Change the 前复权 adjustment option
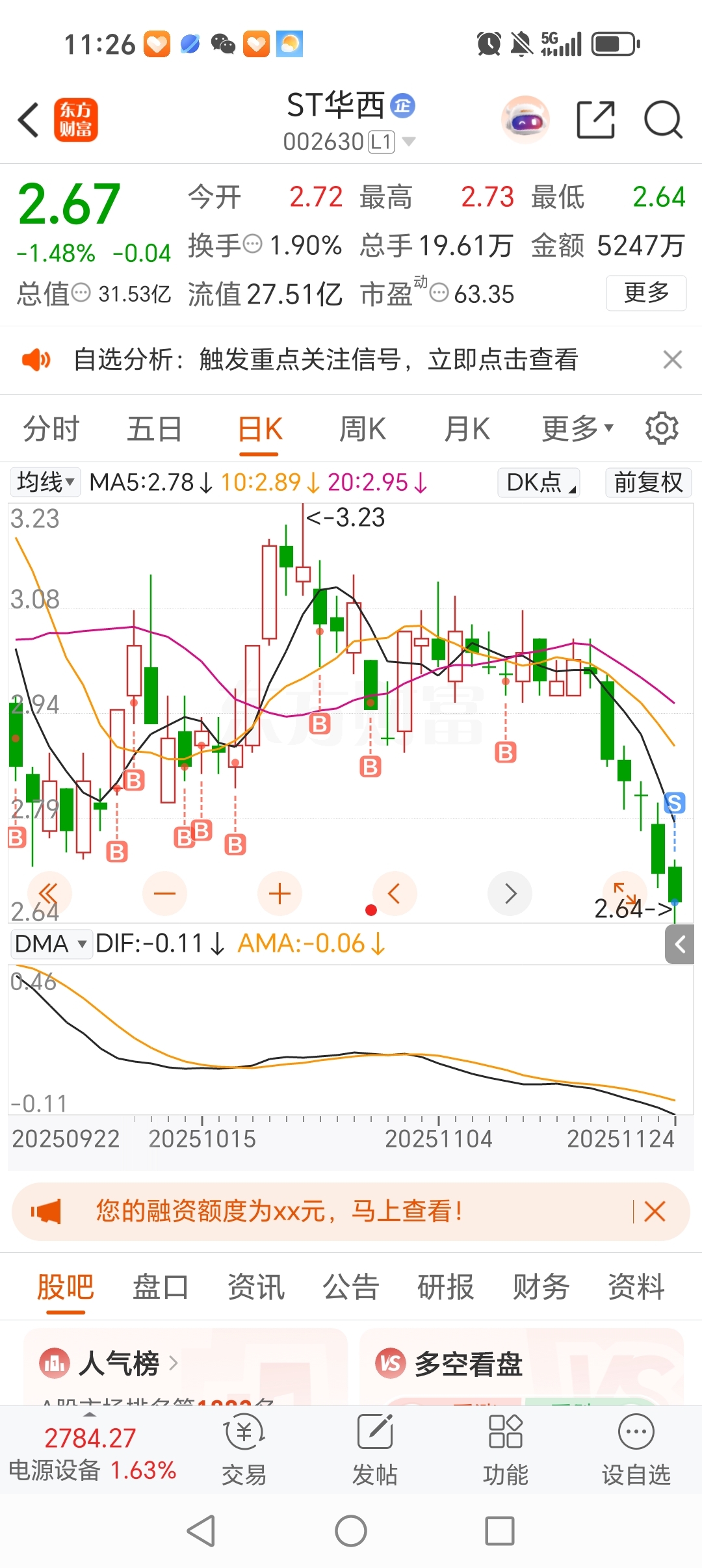This screenshot has height=1568, width=702. 648,483
